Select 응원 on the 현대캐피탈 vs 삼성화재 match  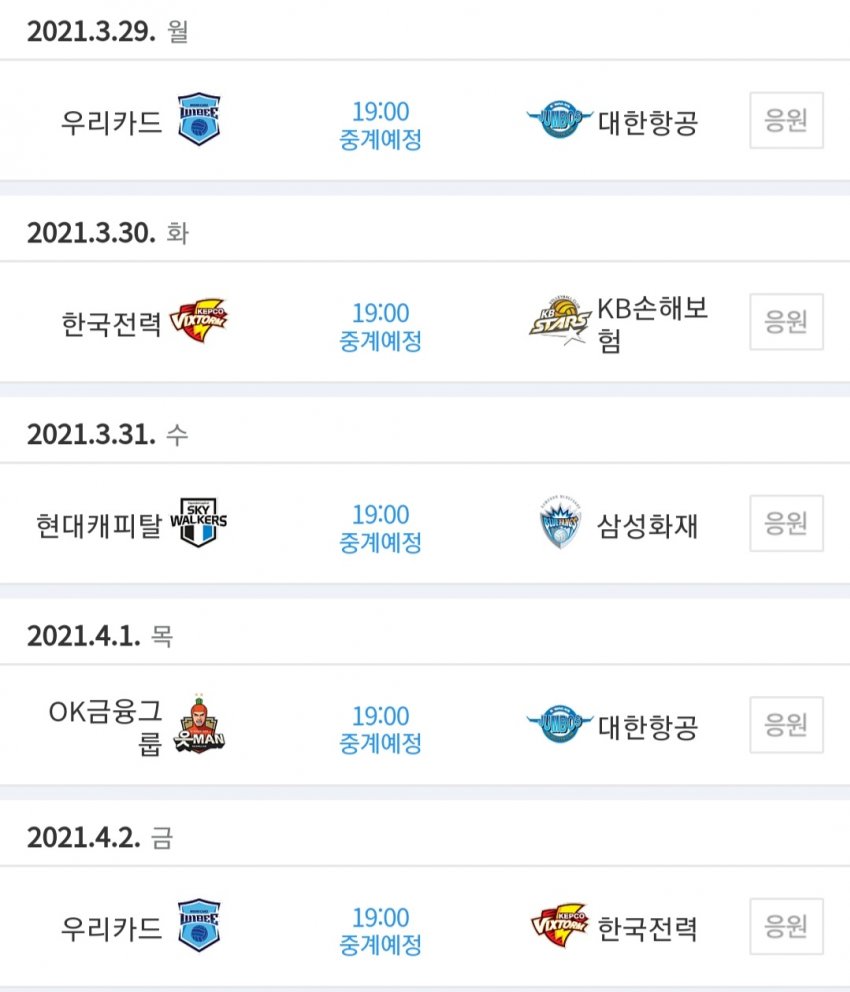click(x=786, y=523)
